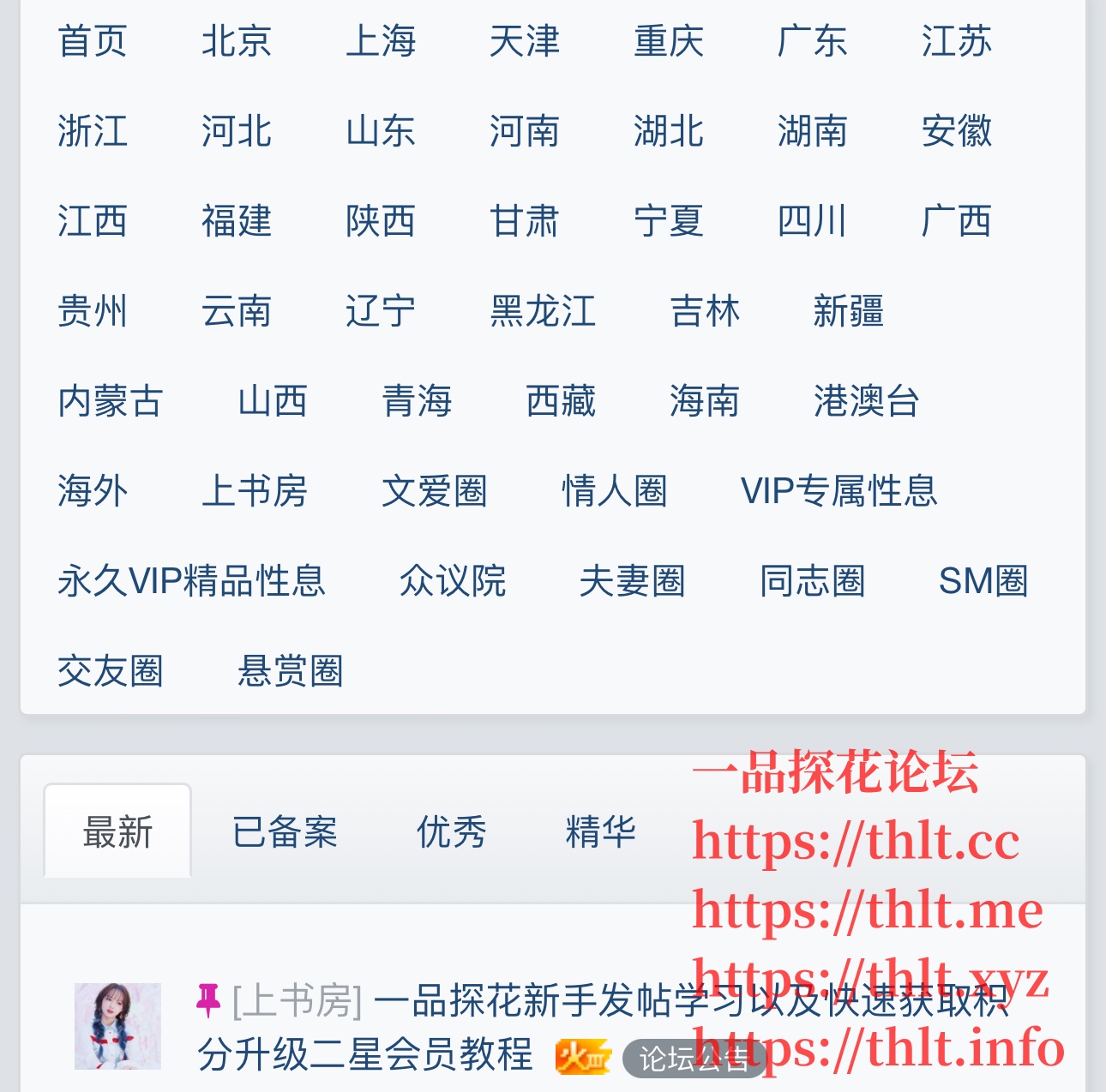1106x1092 pixels.
Task: Go to the 广东 section
Action: pyautogui.click(x=812, y=41)
